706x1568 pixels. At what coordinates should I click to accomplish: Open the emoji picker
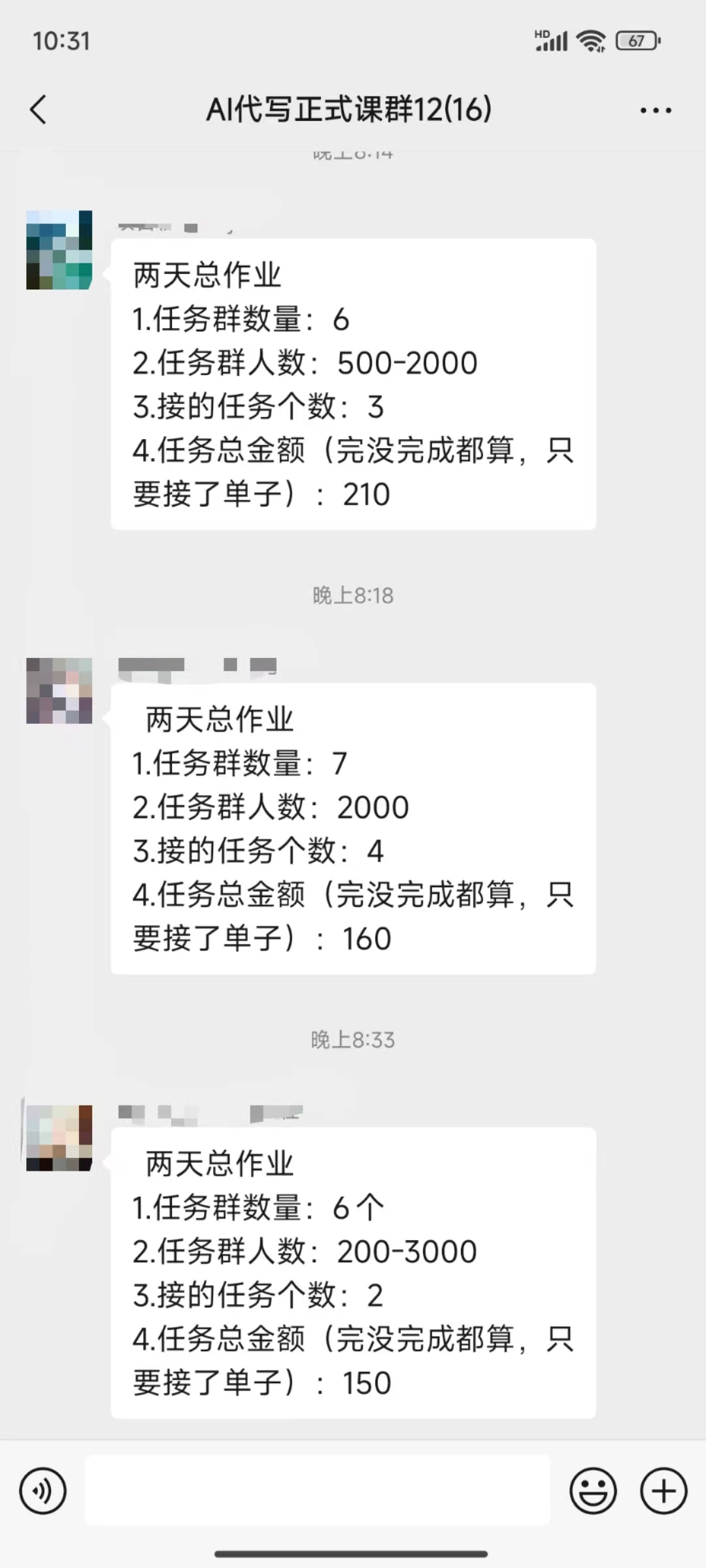pos(593,1490)
